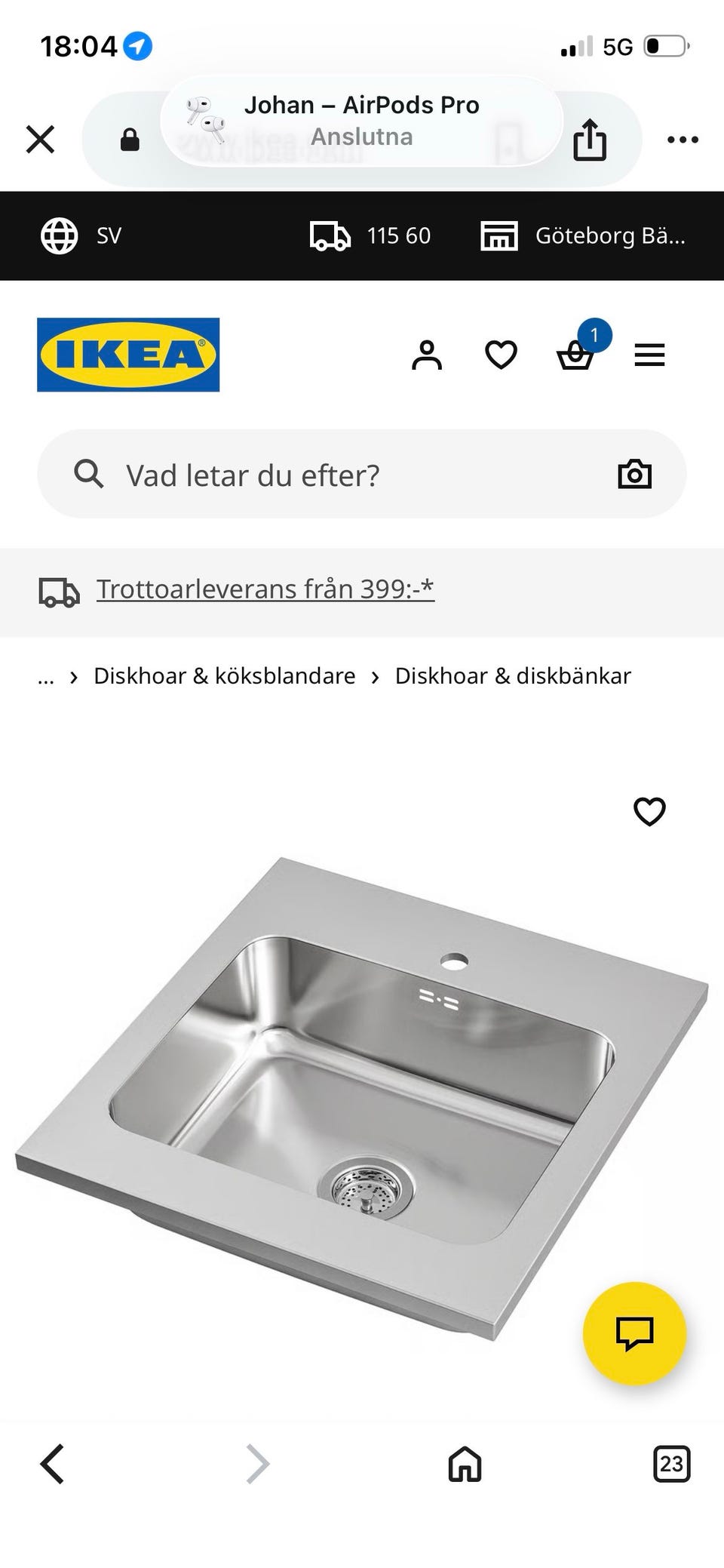Navigate to Diskhoar & köksblandare

coord(224,675)
